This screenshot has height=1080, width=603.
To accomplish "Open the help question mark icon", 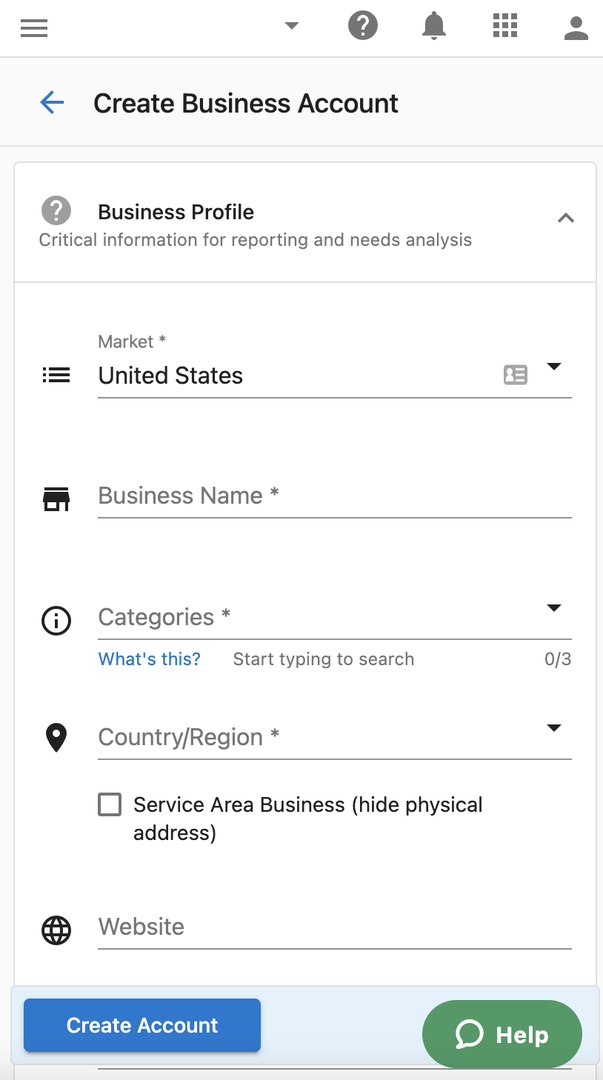I will (363, 27).
